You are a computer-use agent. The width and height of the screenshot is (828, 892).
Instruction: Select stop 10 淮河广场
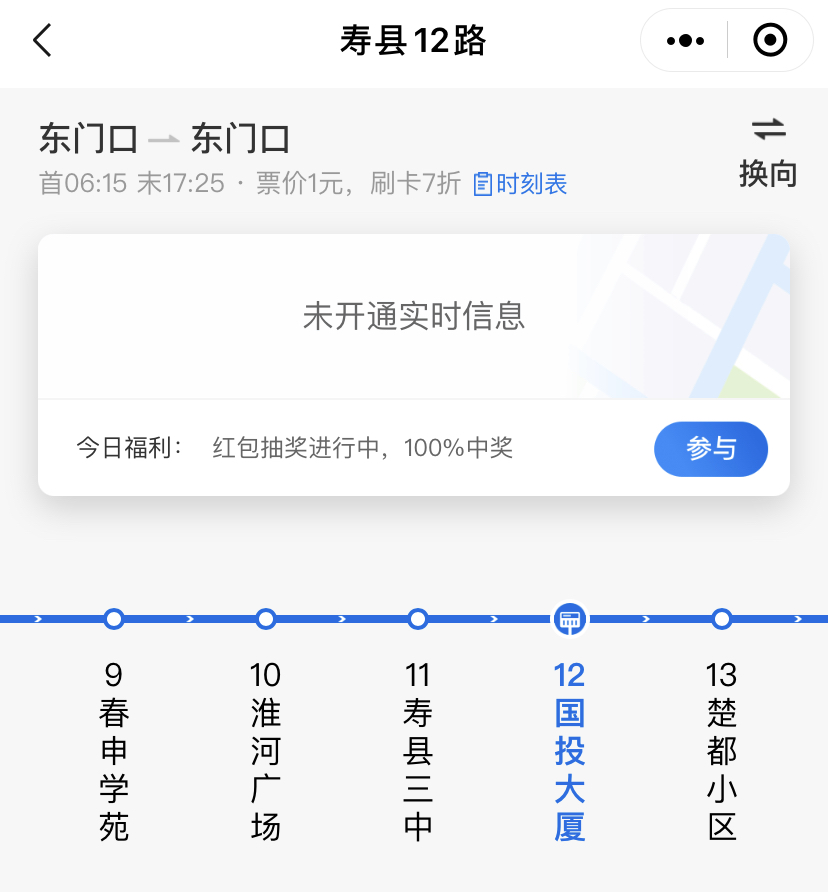click(266, 748)
